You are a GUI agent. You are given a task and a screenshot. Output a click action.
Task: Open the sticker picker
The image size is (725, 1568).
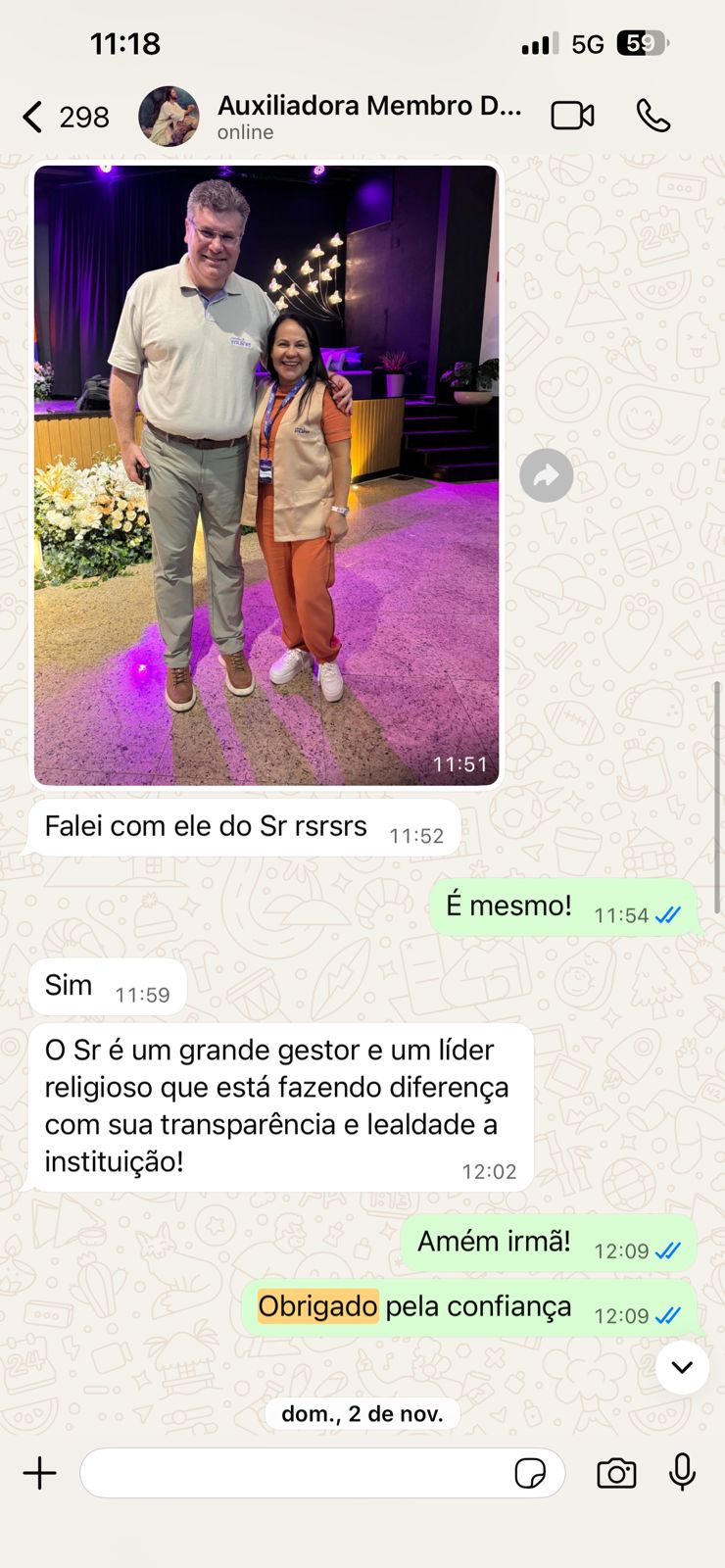[x=530, y=1473]
